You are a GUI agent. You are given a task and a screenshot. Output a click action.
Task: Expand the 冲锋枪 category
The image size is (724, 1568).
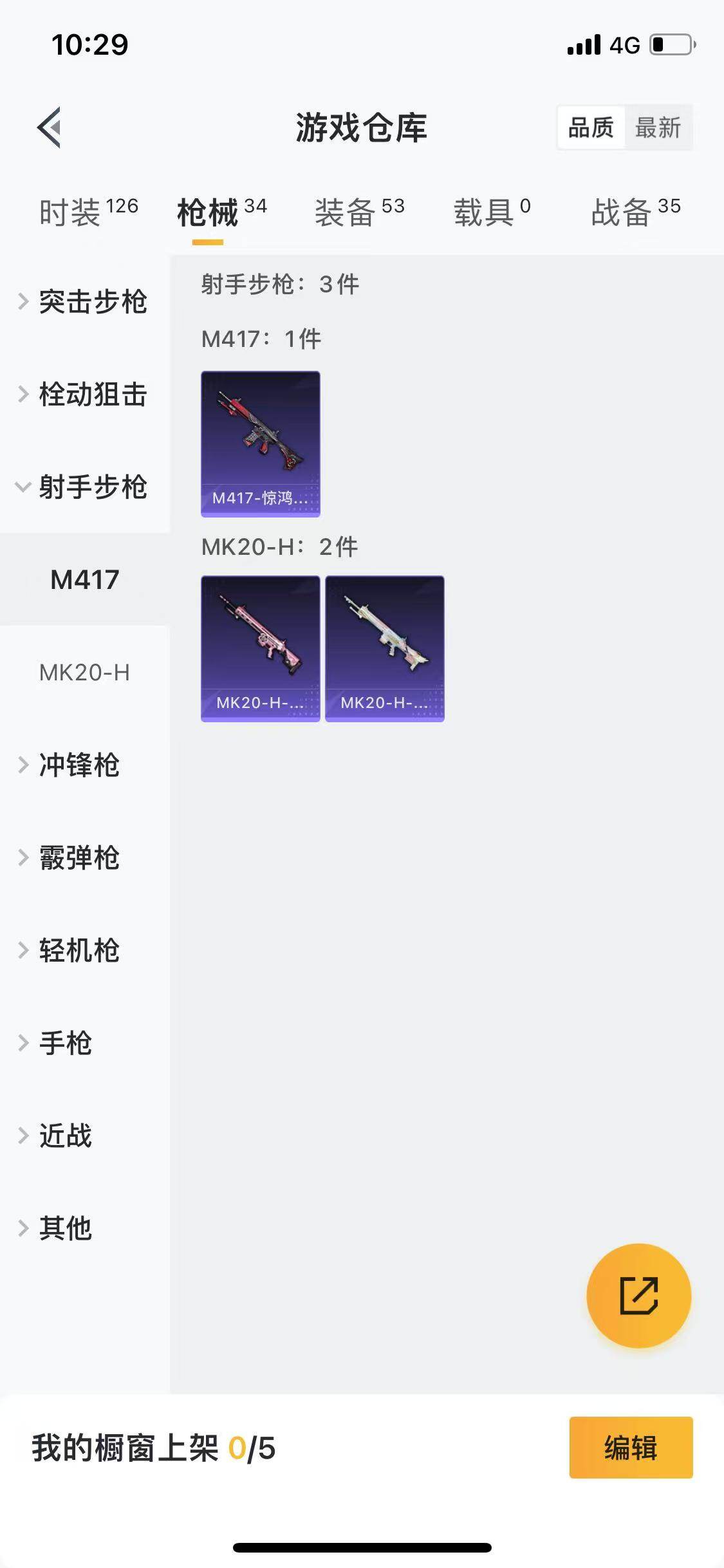pyautogui.click(x=80, y=766)
